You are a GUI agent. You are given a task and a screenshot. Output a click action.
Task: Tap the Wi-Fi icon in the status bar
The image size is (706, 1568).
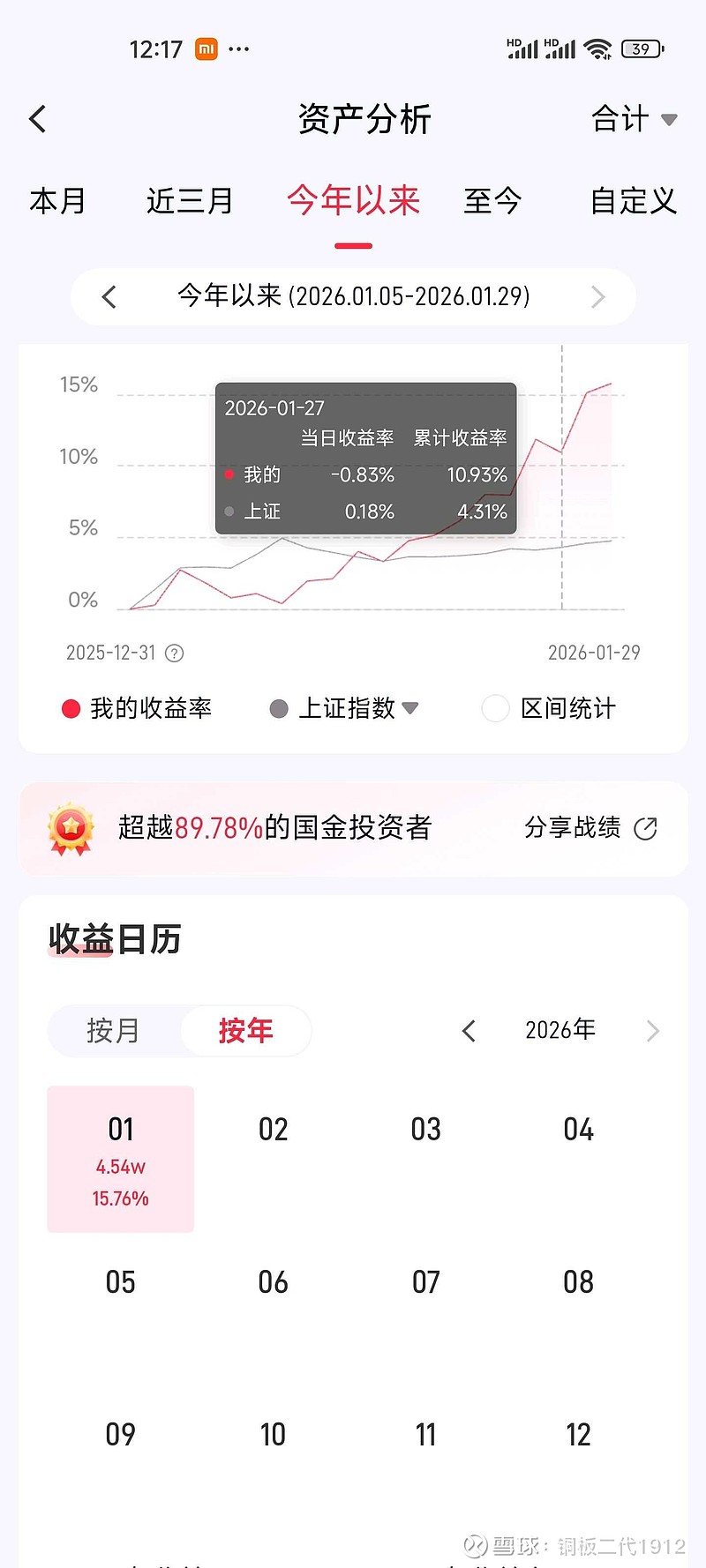(598, 49)
